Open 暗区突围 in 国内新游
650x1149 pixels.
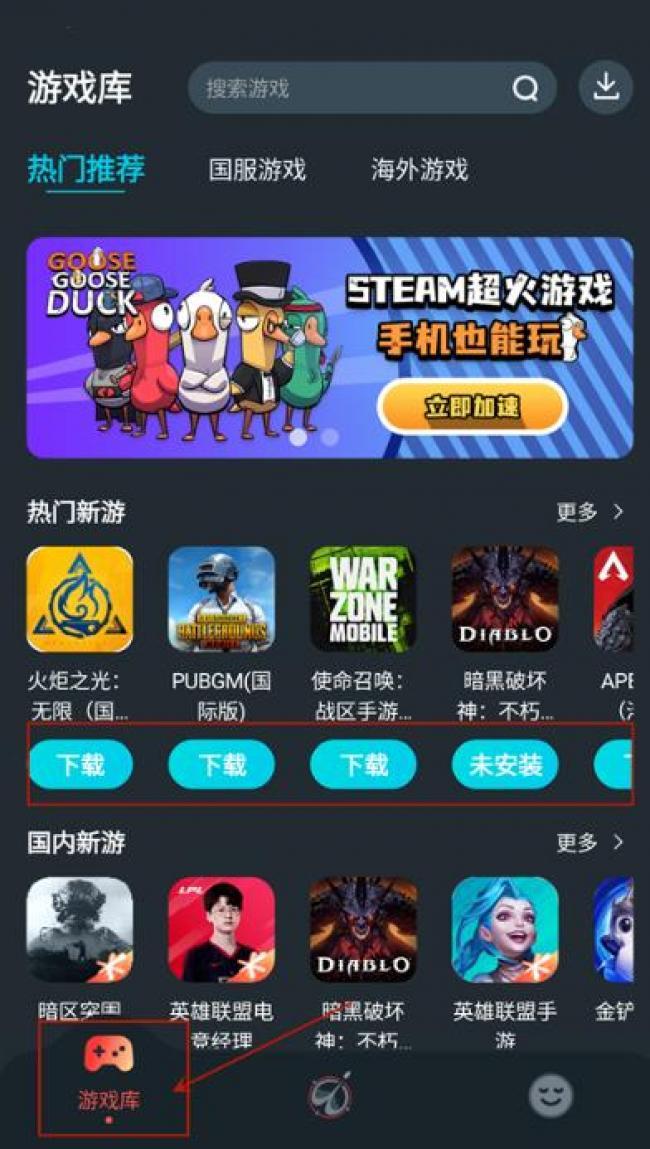coord(80,930)
